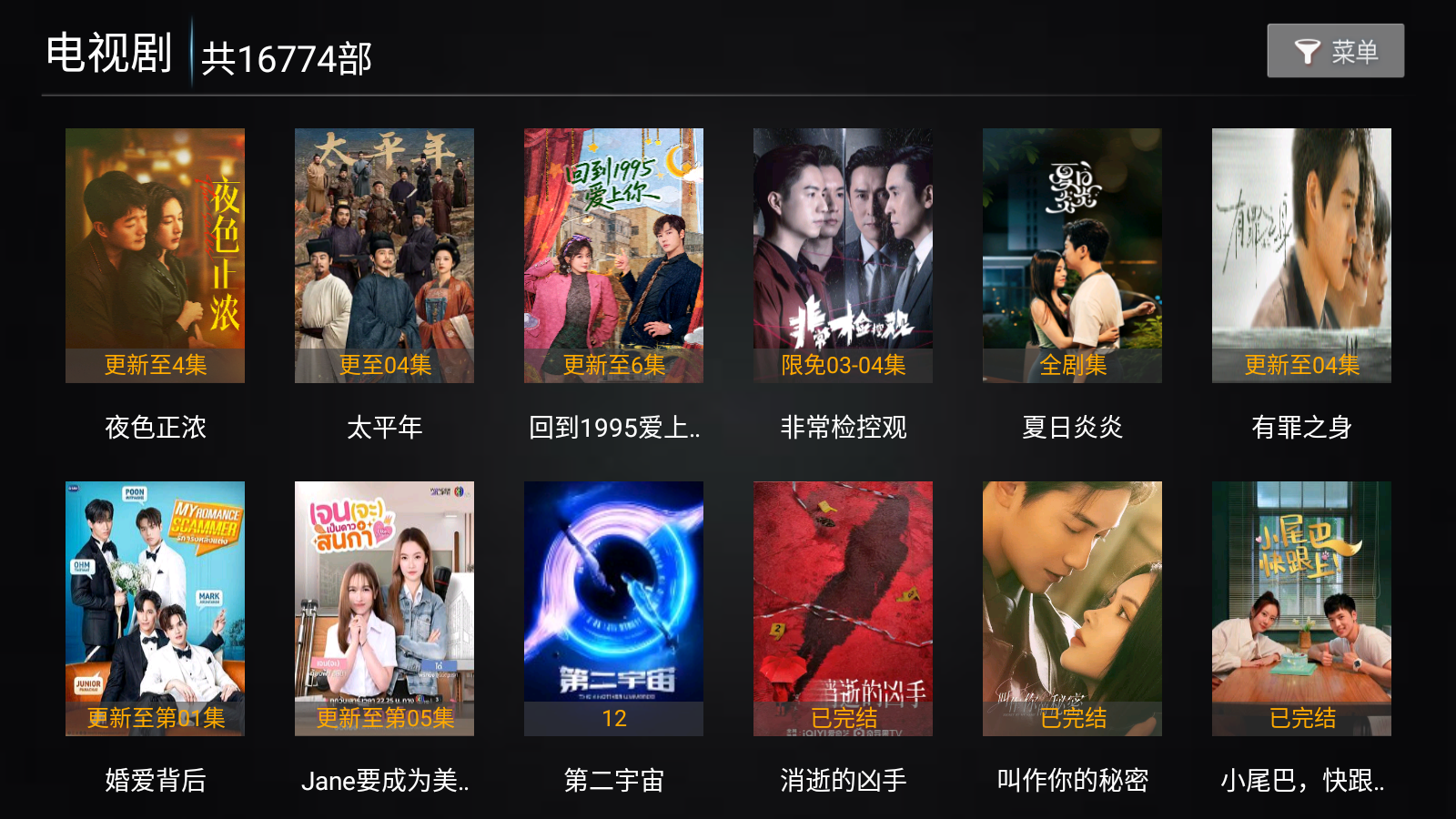The width and height of the screenshot is (1456, 819).
Task: Open the 有罪之身 drama
Action: (1301, 255)
